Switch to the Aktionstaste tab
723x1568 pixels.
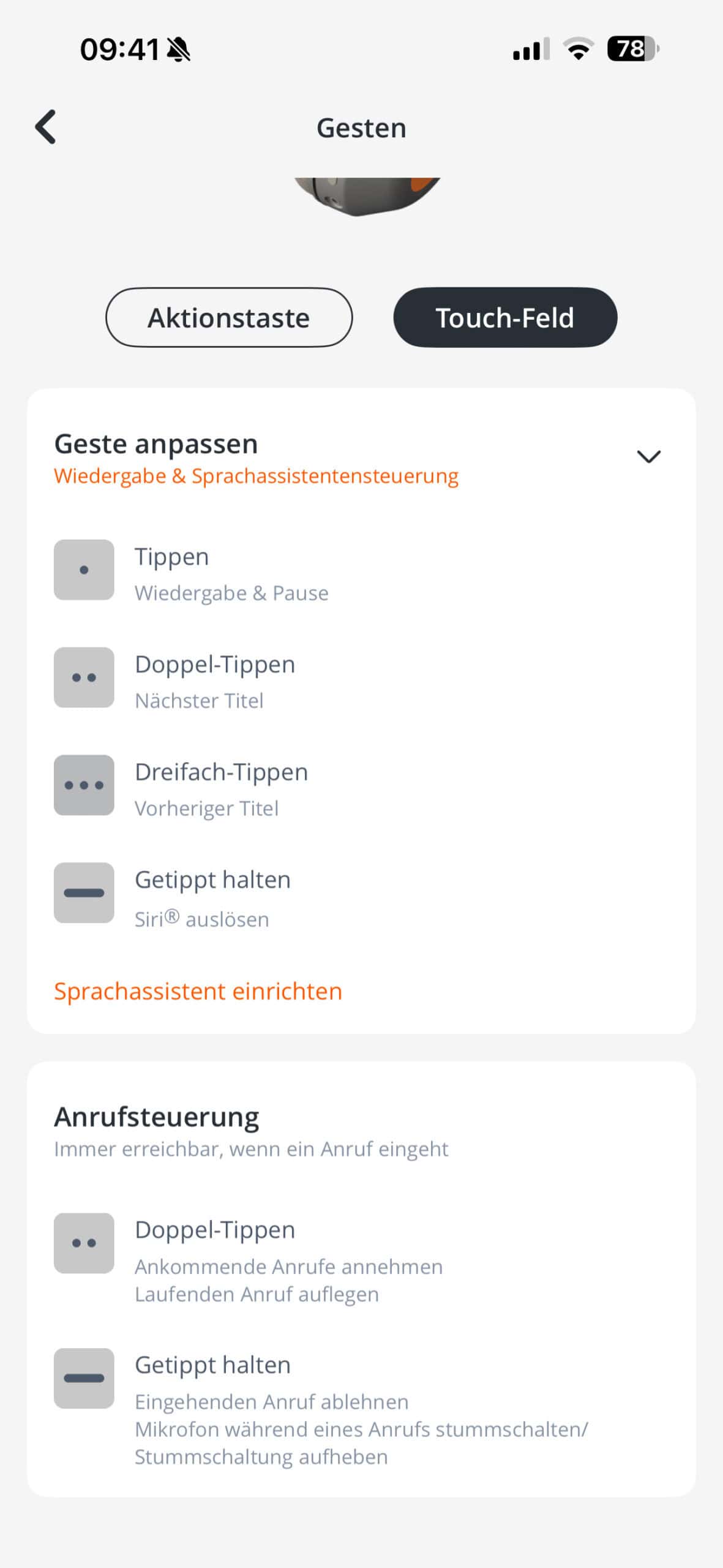(229, 317)
